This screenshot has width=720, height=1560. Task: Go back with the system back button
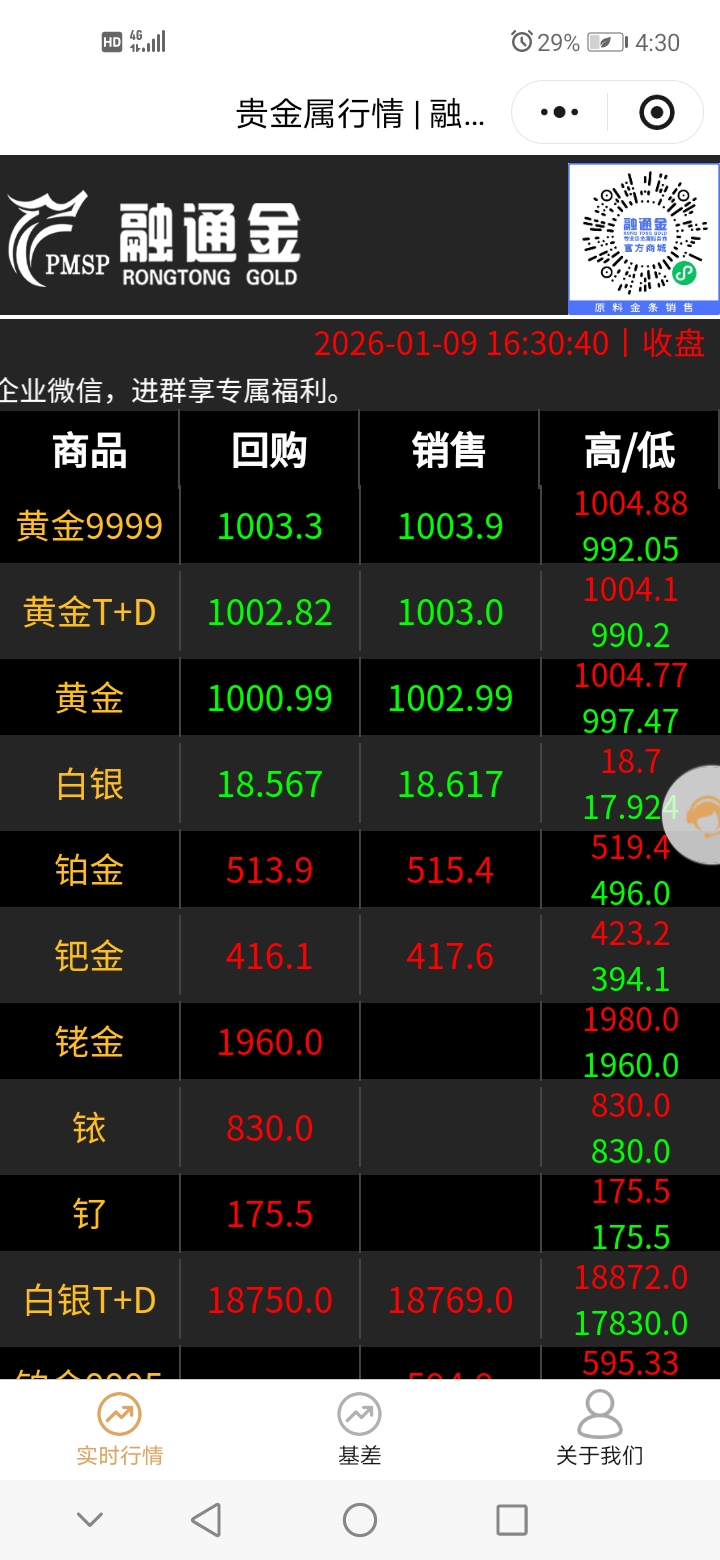tap(206, 1520)
